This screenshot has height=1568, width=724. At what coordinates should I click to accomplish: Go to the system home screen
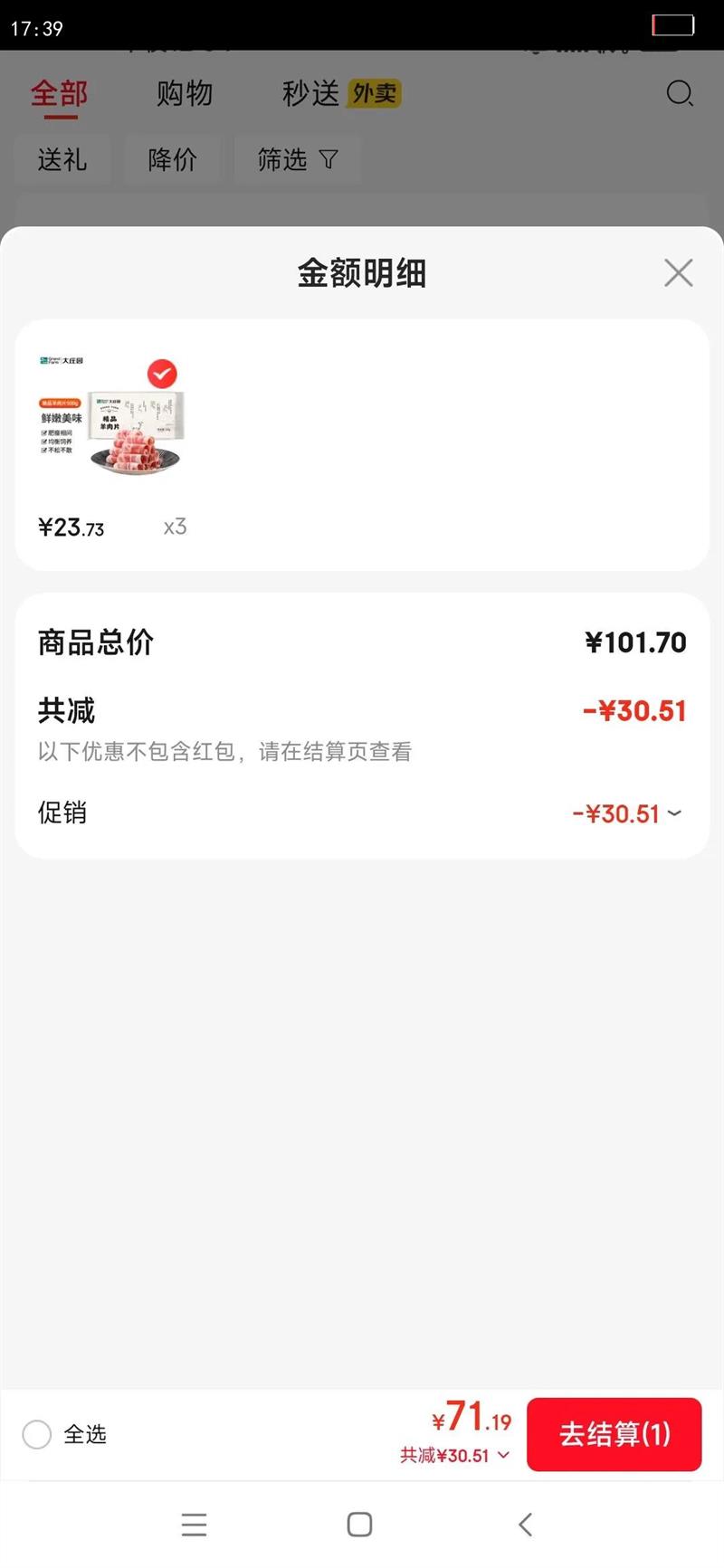359,1525
